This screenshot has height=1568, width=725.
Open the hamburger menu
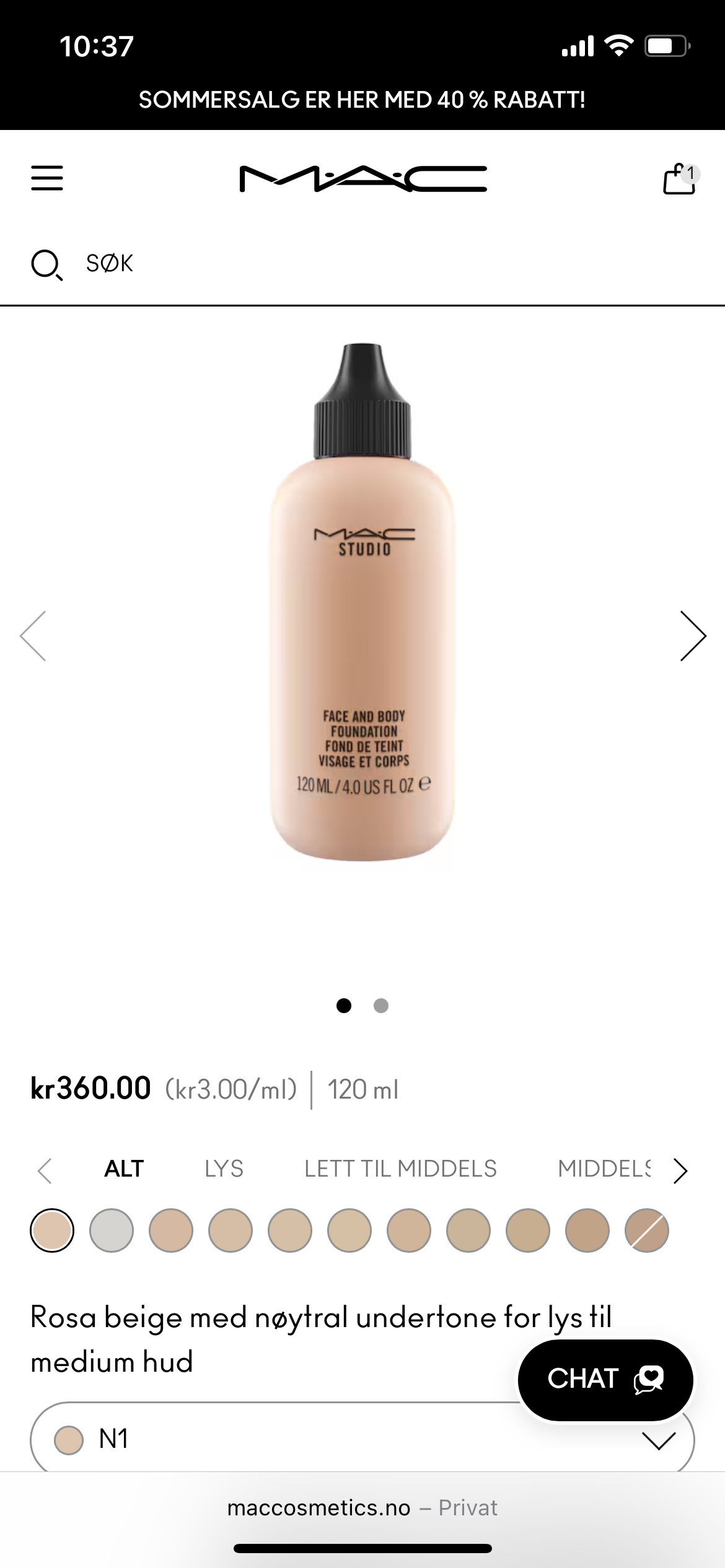[47, 178]
